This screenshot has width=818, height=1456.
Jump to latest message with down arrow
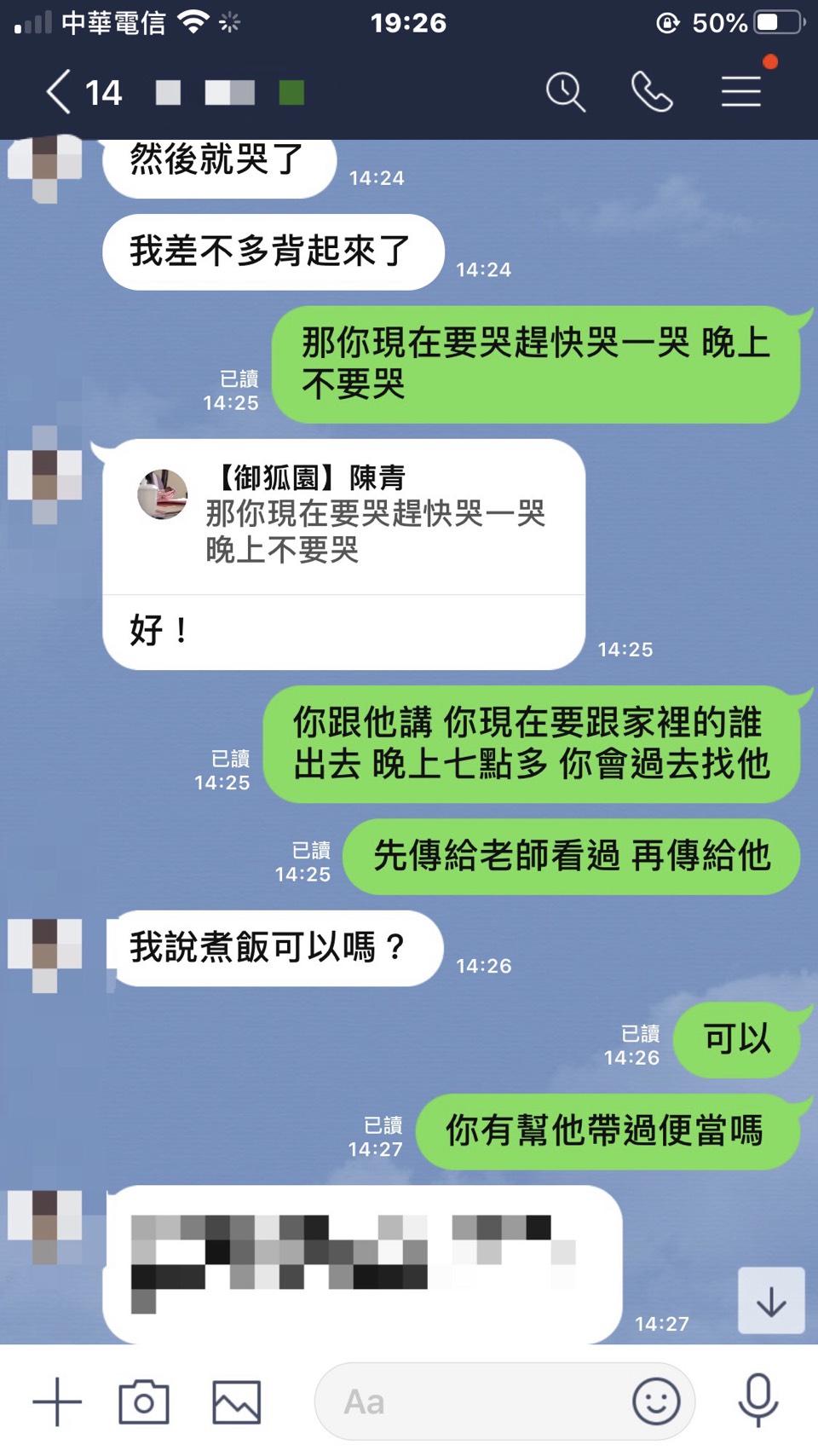771,1301
